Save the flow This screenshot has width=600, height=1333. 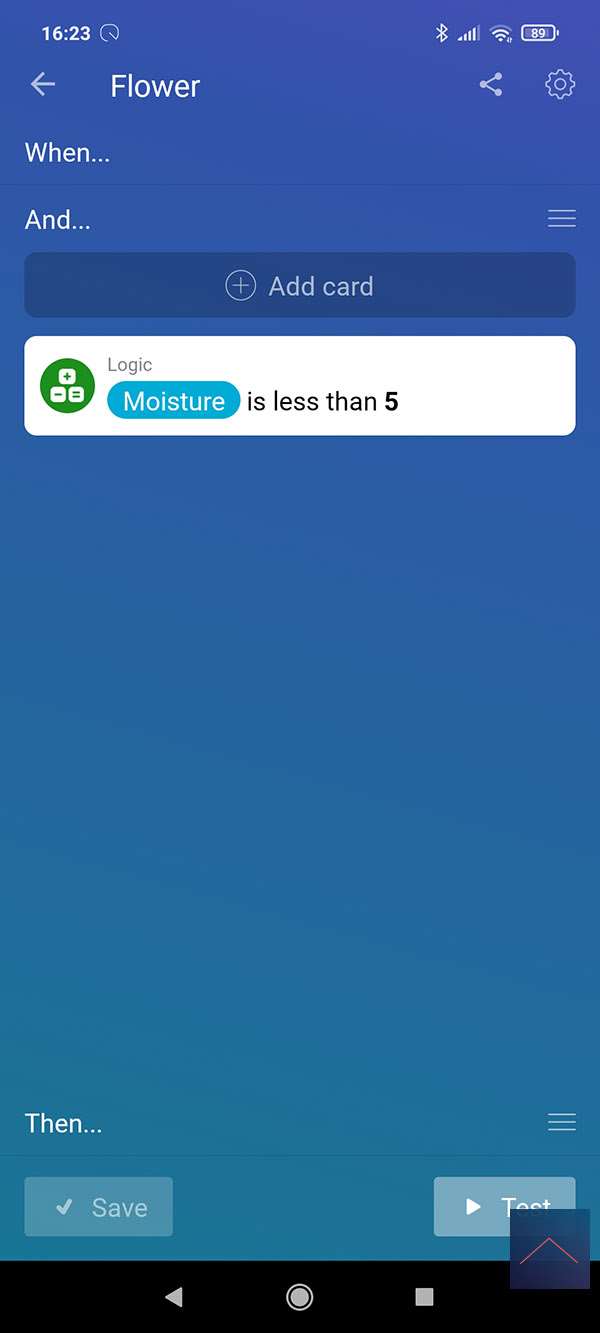click(x=99, y=1207)
